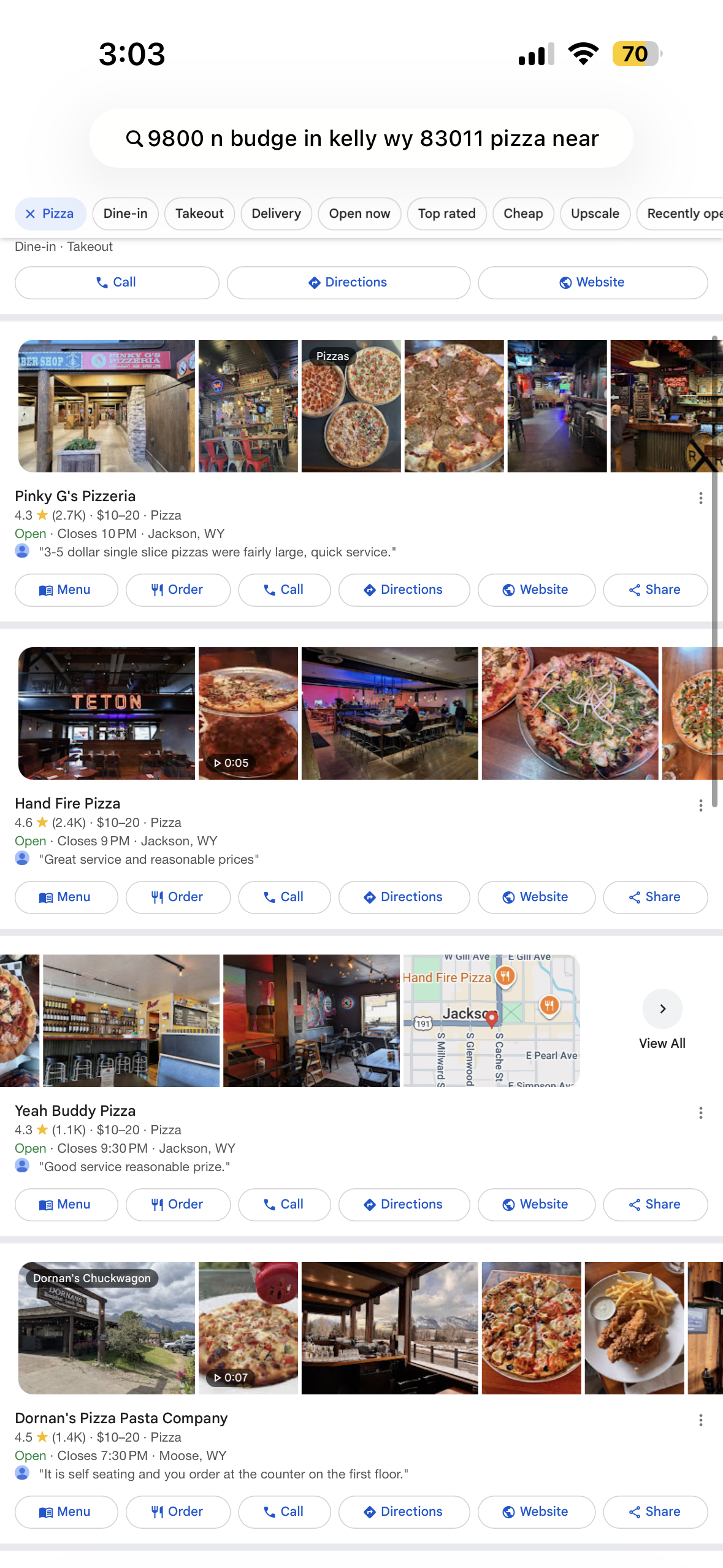Select the Dine-in filter chip
This screenshot has width=723, height=1568.
[125, 213]
